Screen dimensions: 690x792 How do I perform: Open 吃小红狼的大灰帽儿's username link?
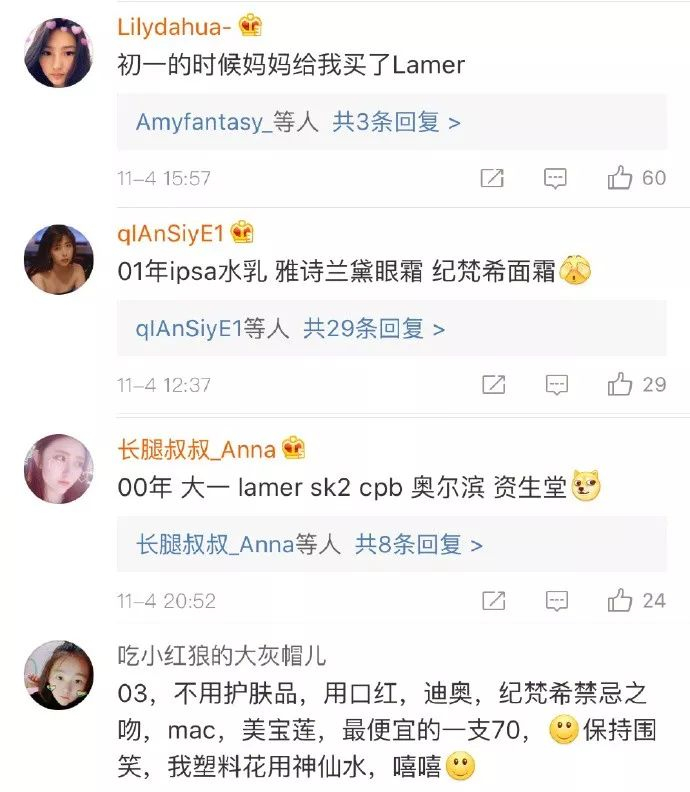pyautogui.click(x=222, y=656)
